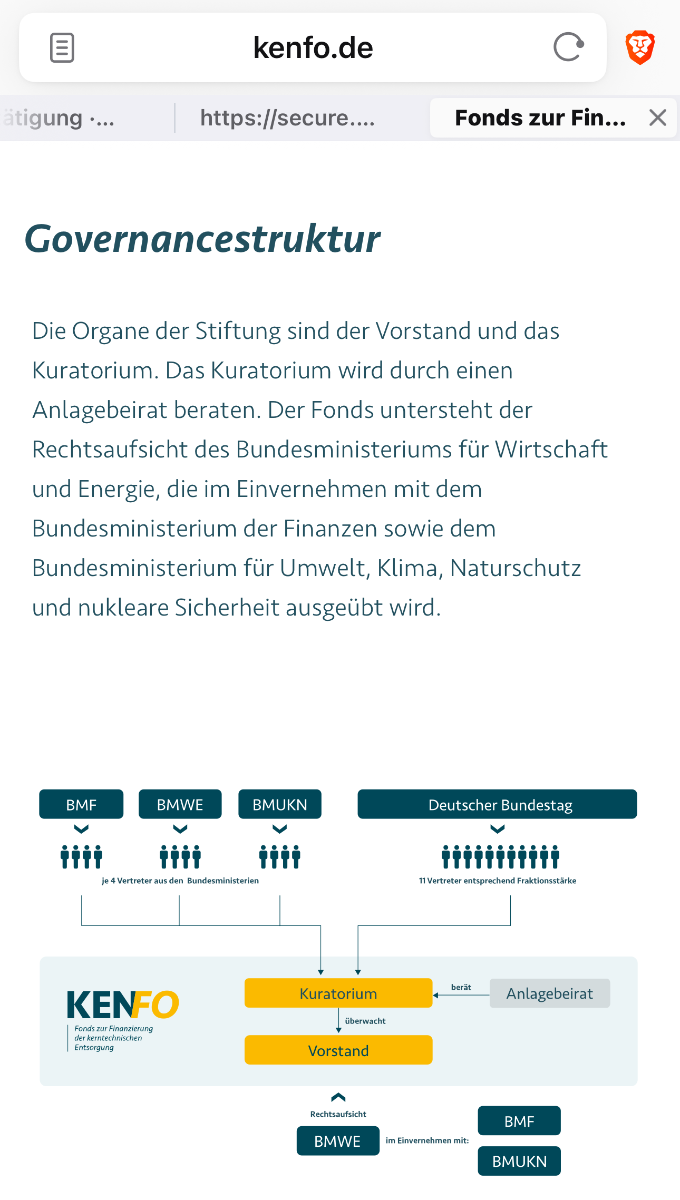680x1200 pixels.
Task: Close the Fonds zur Fin… tab
Action: (x=657, y=118)
